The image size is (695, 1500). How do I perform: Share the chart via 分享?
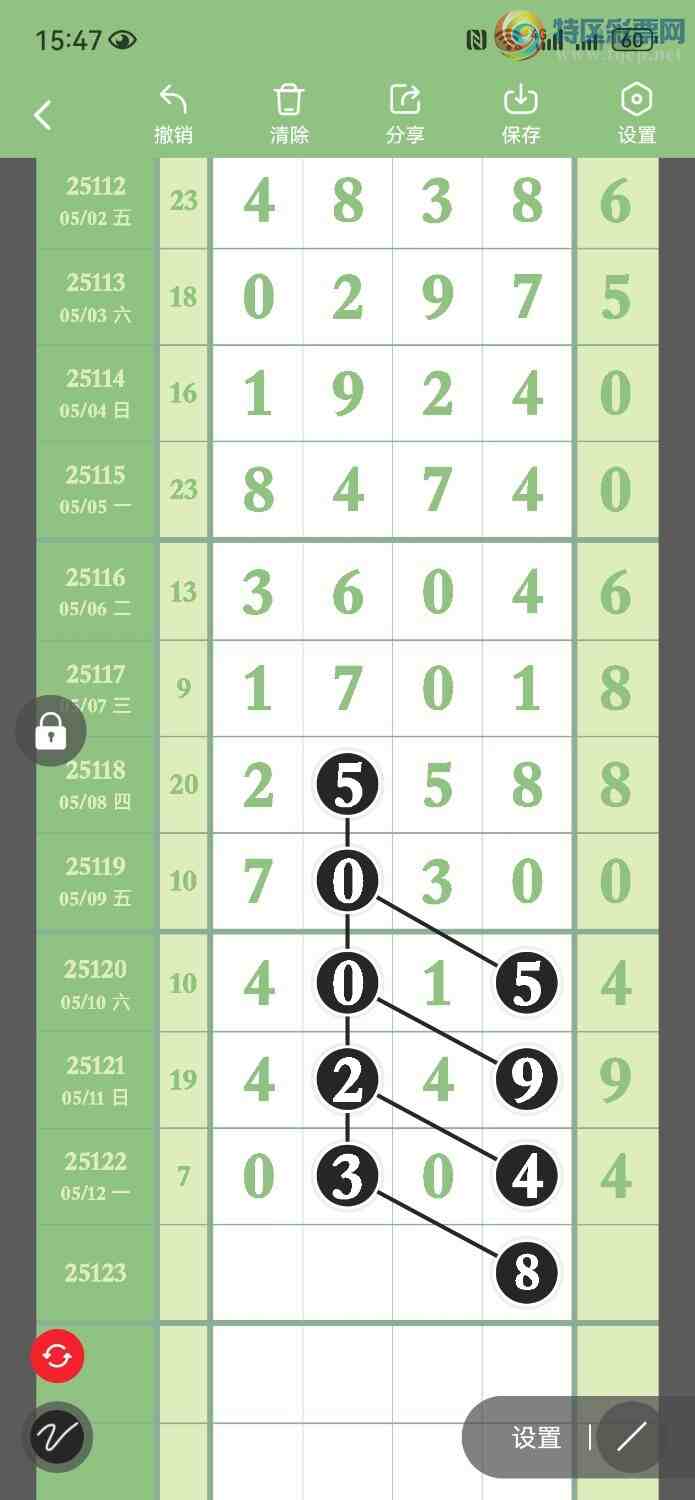pyautogui.click(x=405, y=114)
